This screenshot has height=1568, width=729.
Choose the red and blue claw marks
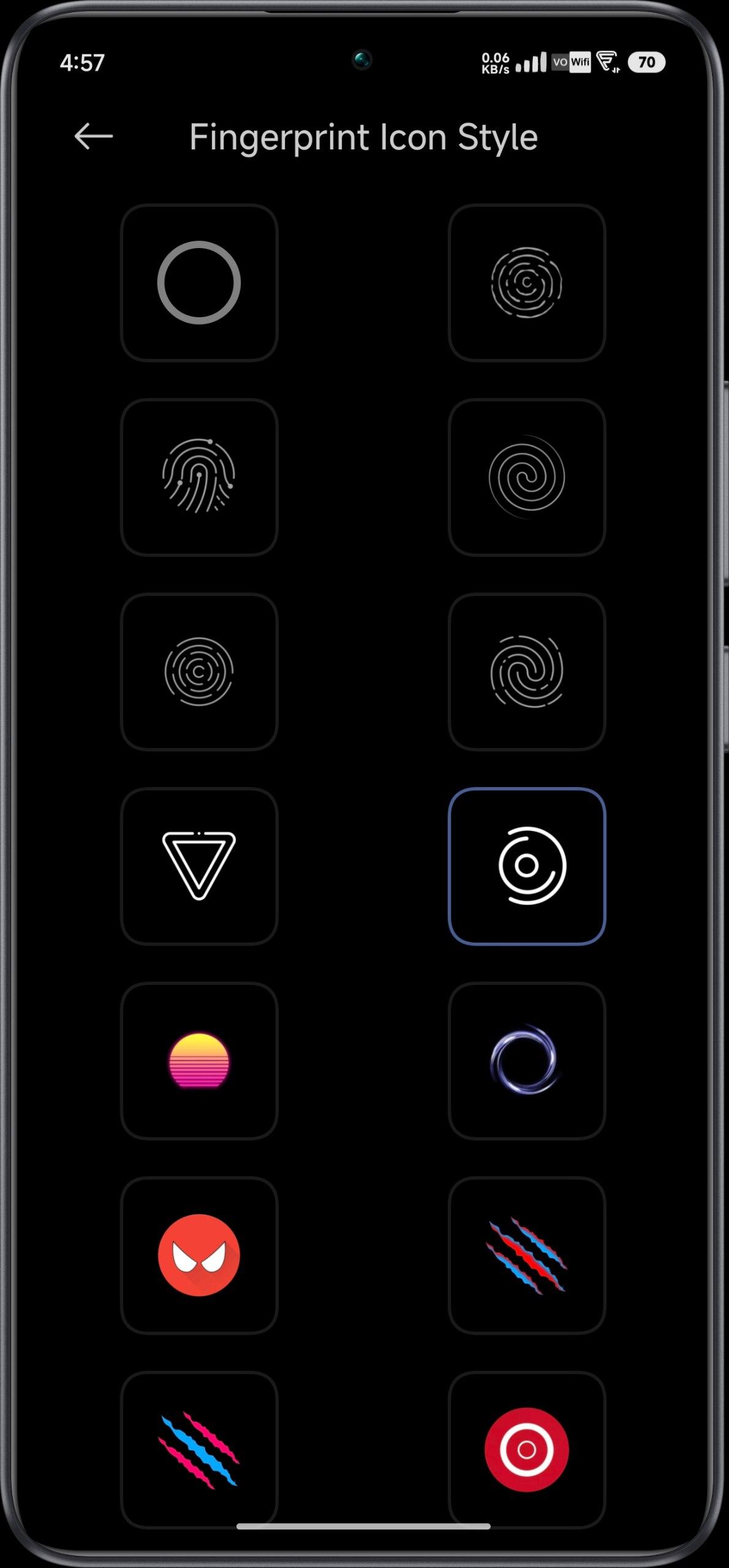527,1255
